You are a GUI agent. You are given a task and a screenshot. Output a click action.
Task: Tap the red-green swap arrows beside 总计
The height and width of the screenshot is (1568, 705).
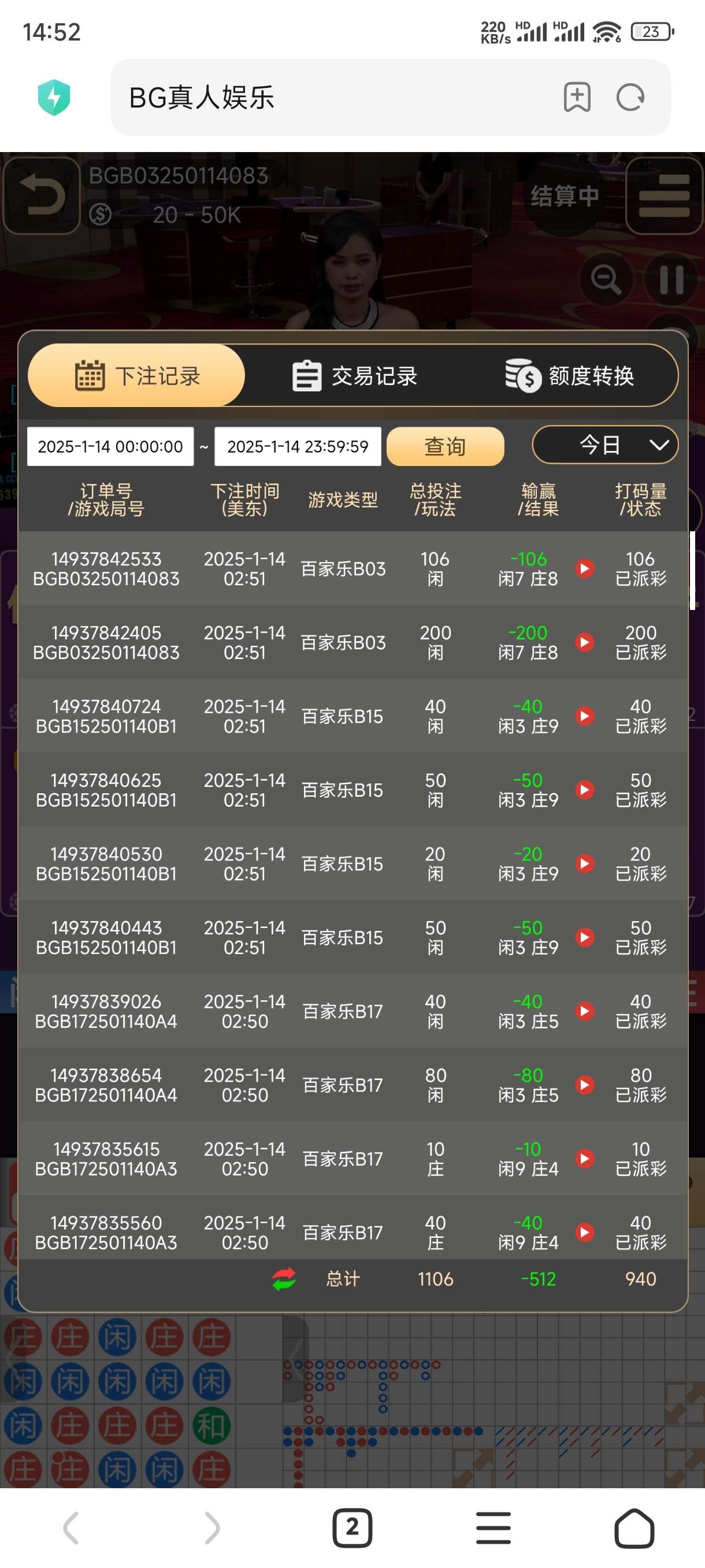(x=284, y=1279)
